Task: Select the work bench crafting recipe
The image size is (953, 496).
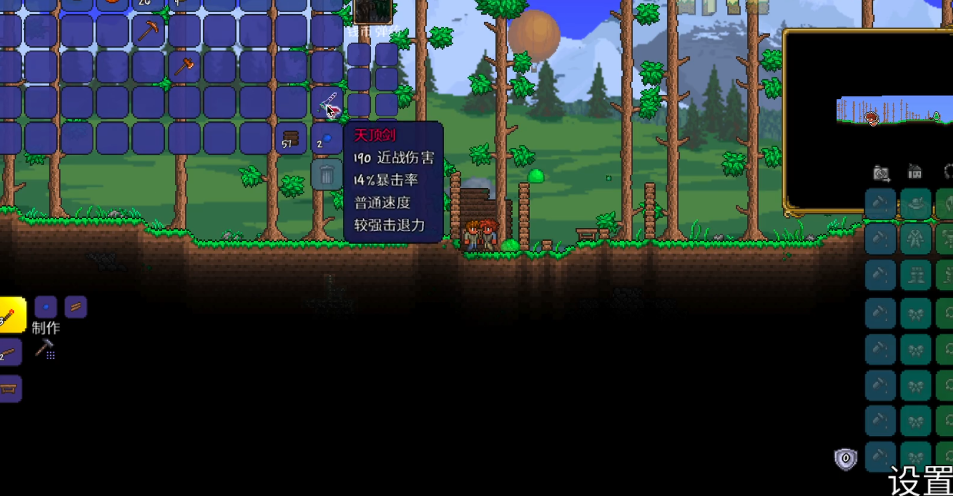Action: [x=9, y=388]
